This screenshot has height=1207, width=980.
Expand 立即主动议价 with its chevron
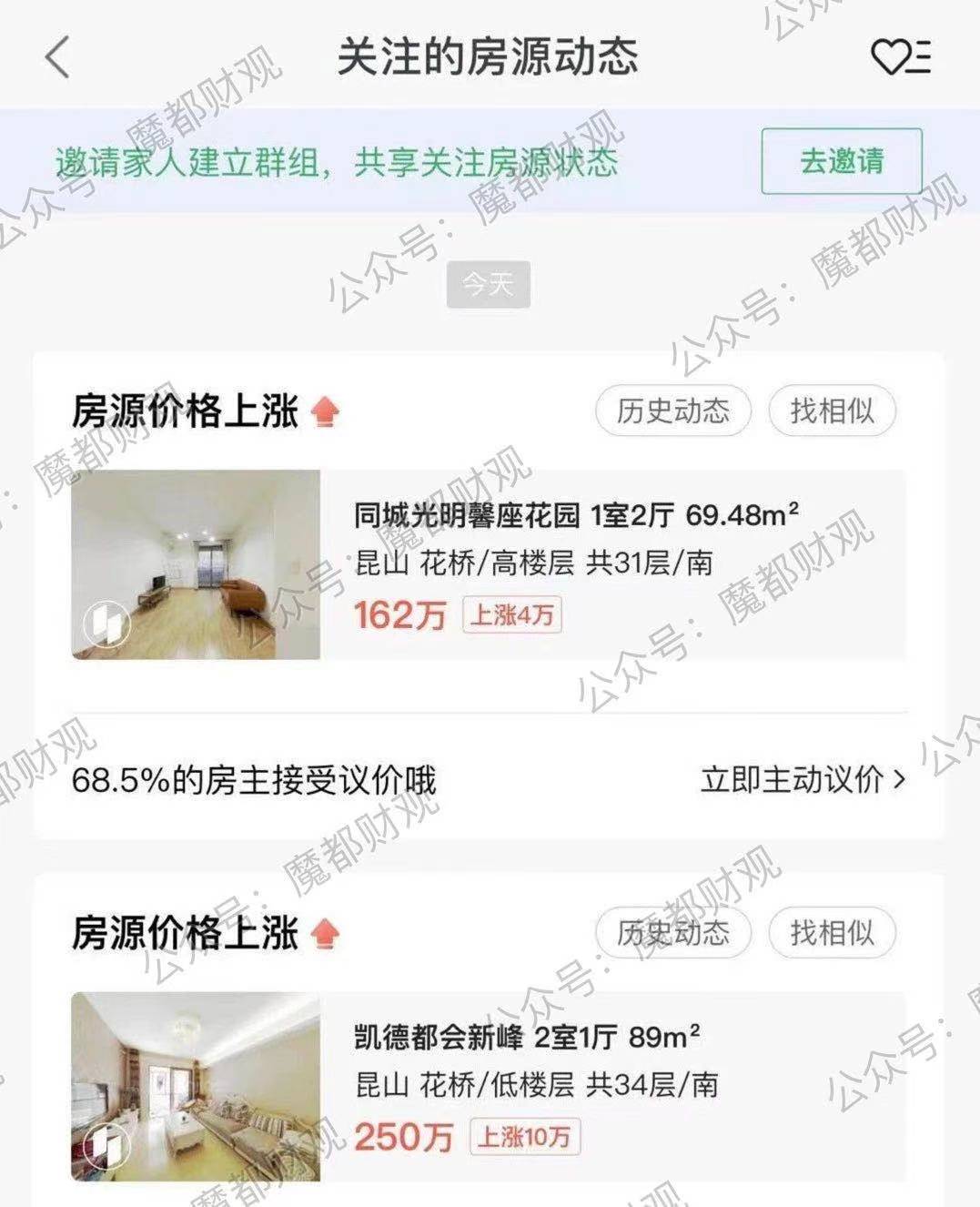click(901, 780)
